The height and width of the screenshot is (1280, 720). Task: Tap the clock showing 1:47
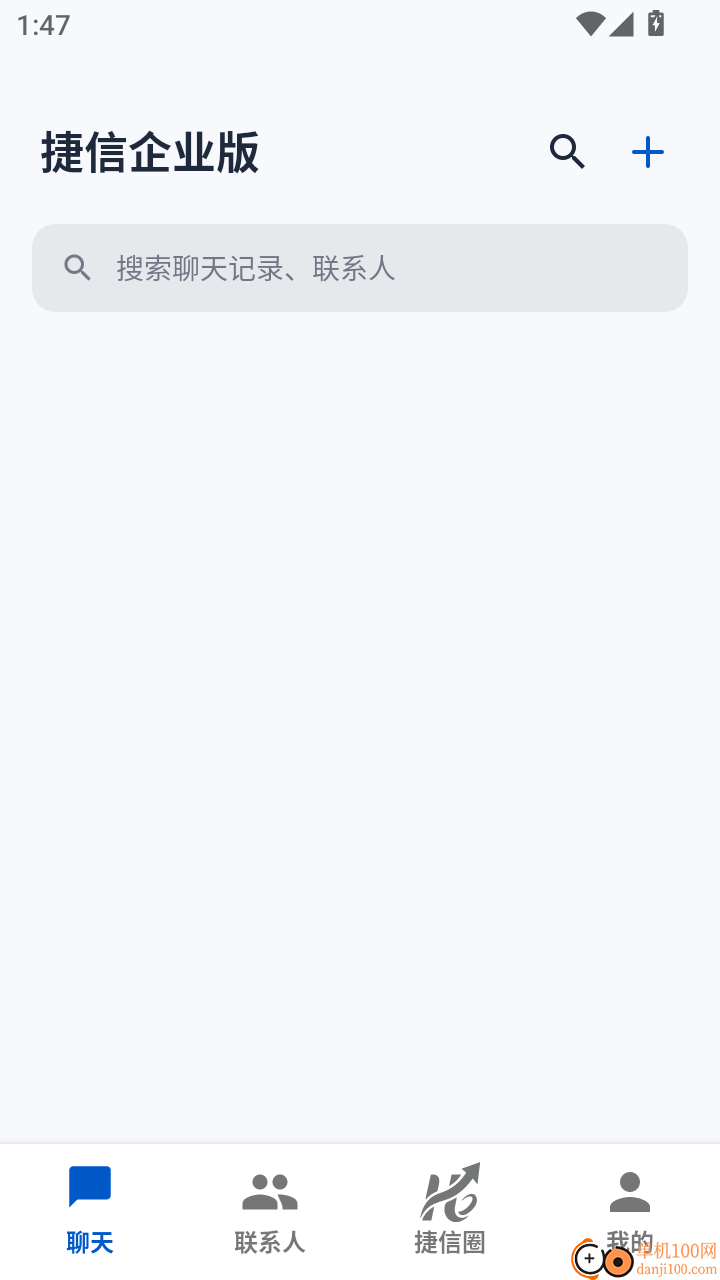pos(44,24)
